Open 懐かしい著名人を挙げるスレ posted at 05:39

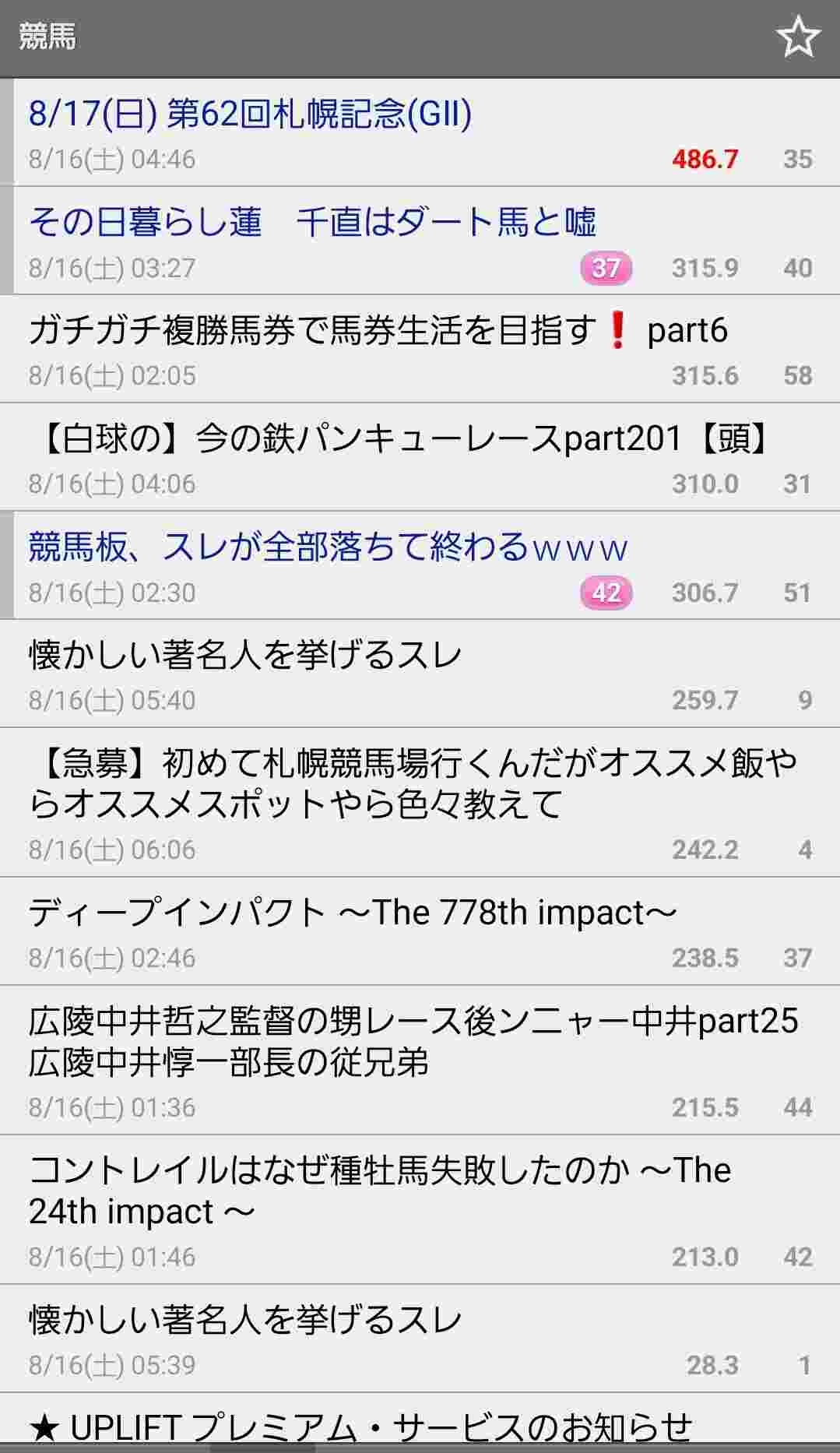click(420, 1339)
